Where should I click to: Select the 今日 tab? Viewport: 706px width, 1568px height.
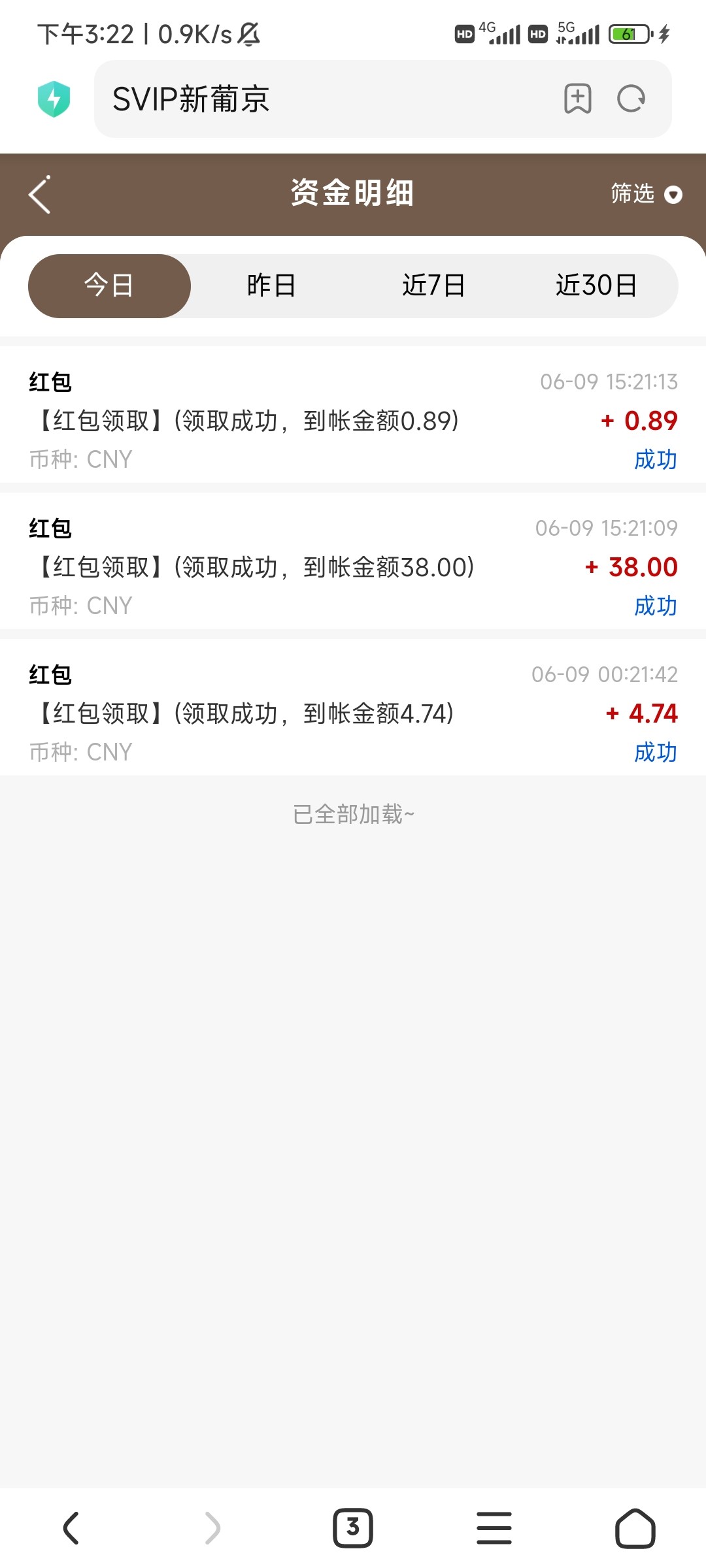[x=109, y=286]
